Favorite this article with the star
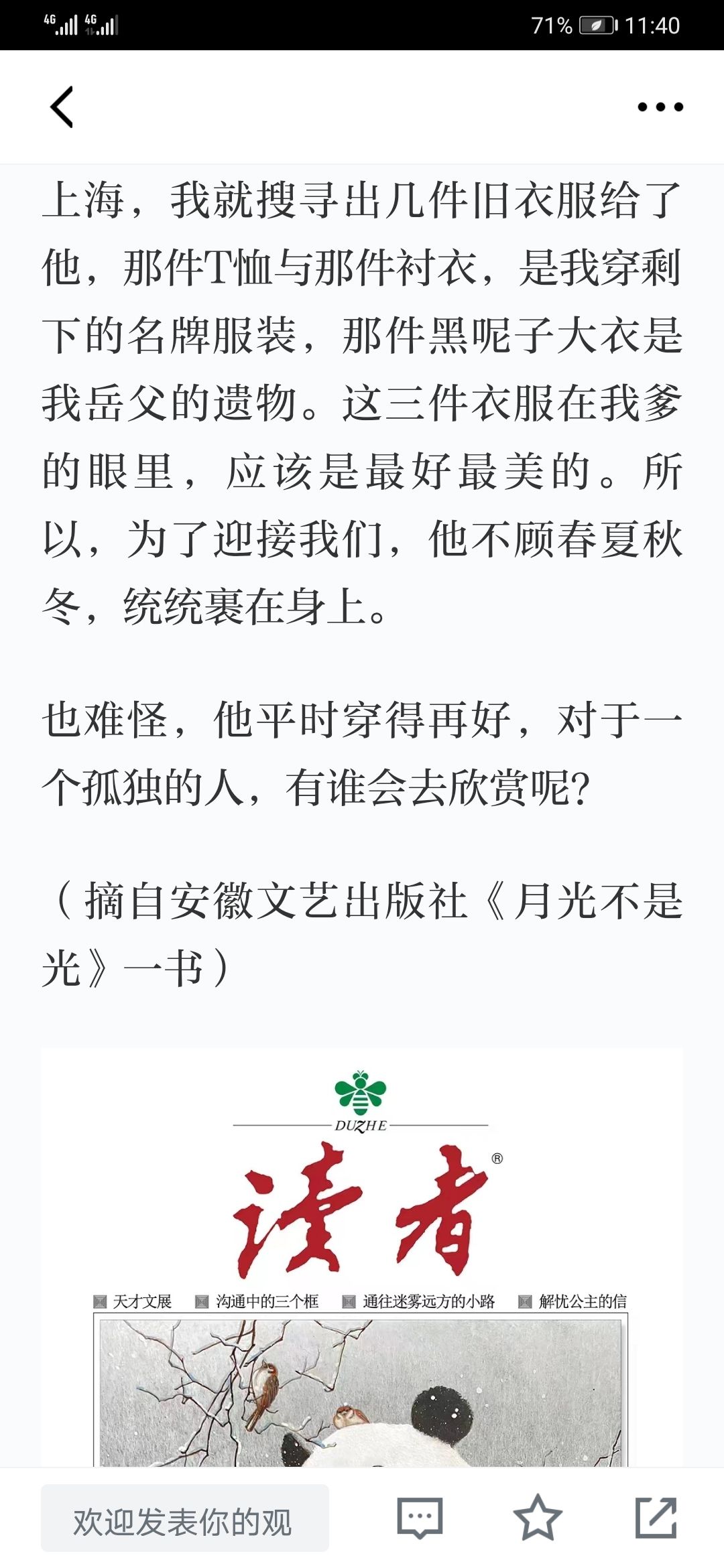724x1568 pixels. (x=537, y=1517)
